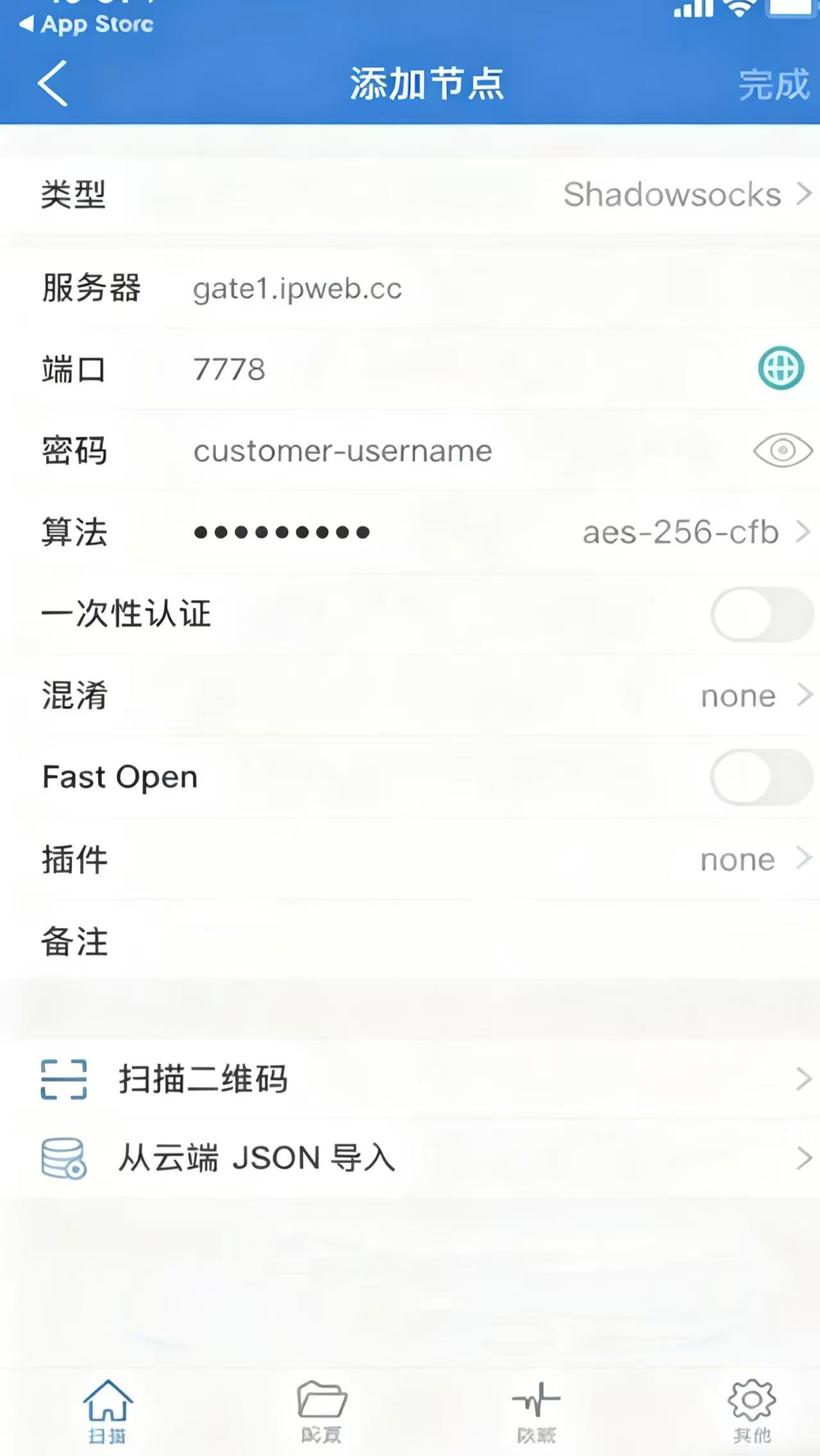Go back using the header arrow

tap(53, 83)
